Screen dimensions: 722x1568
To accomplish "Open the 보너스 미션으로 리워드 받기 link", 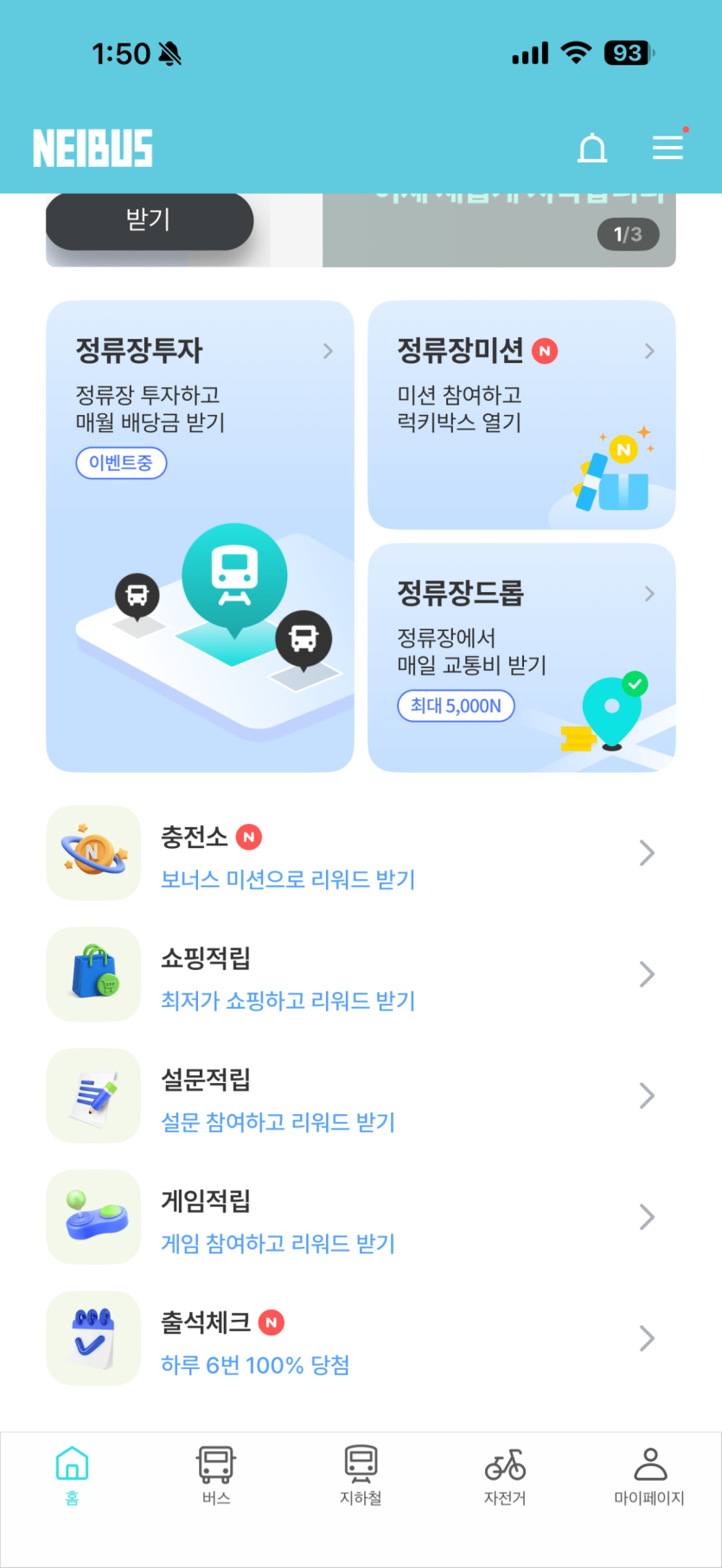I will coord(289,879).
